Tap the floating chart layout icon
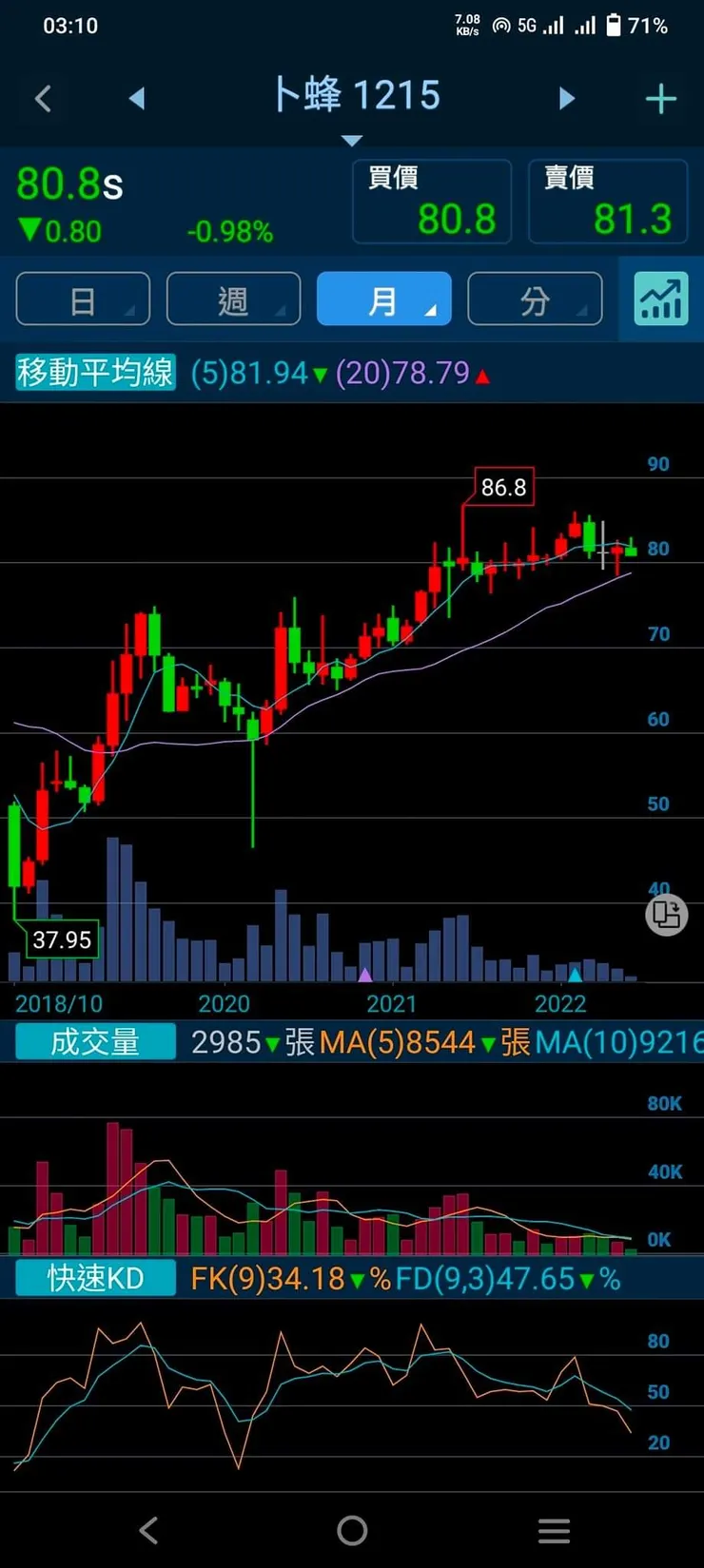This screenshot has height=1568, width=704. [666, 916]
